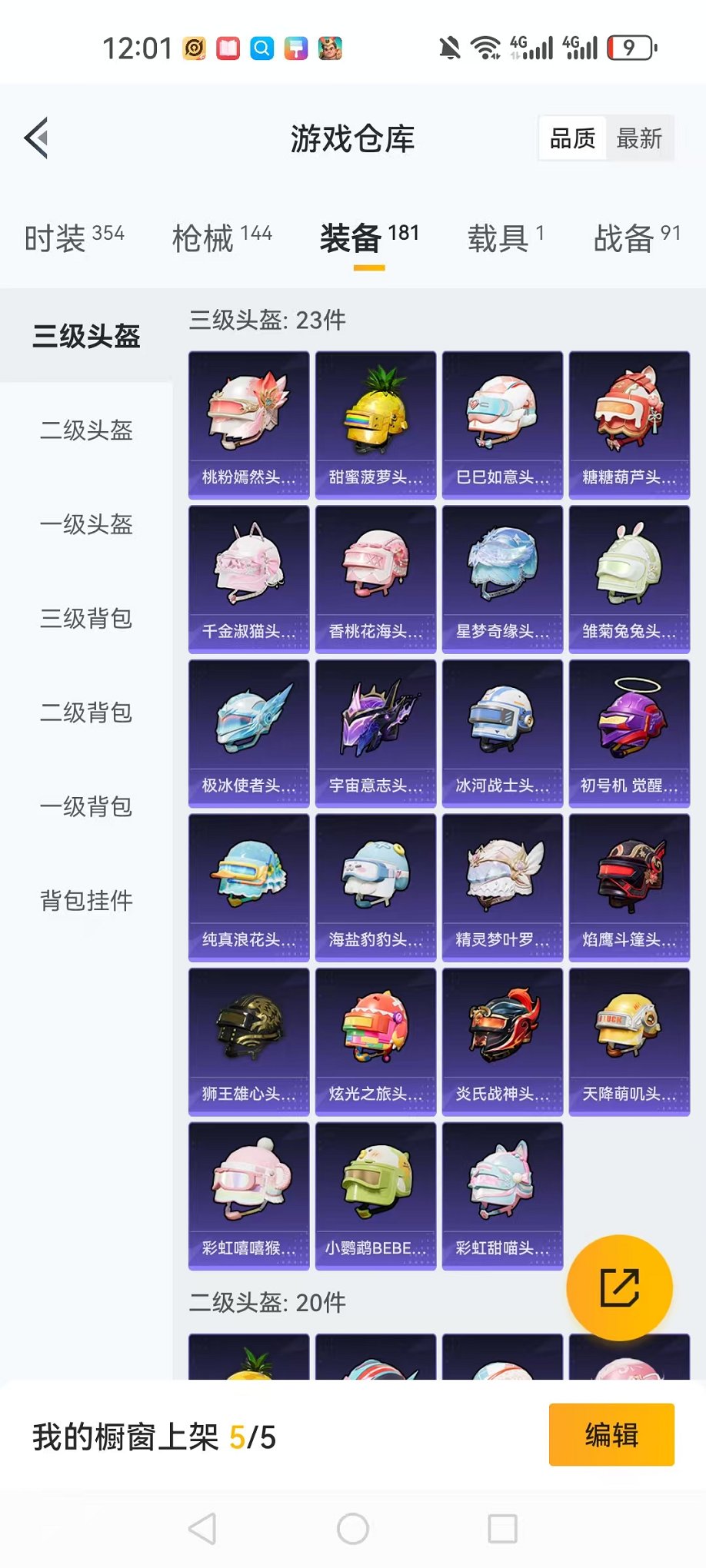
Task: Open the 载具 tab
Action: click(x=505, y=238)
